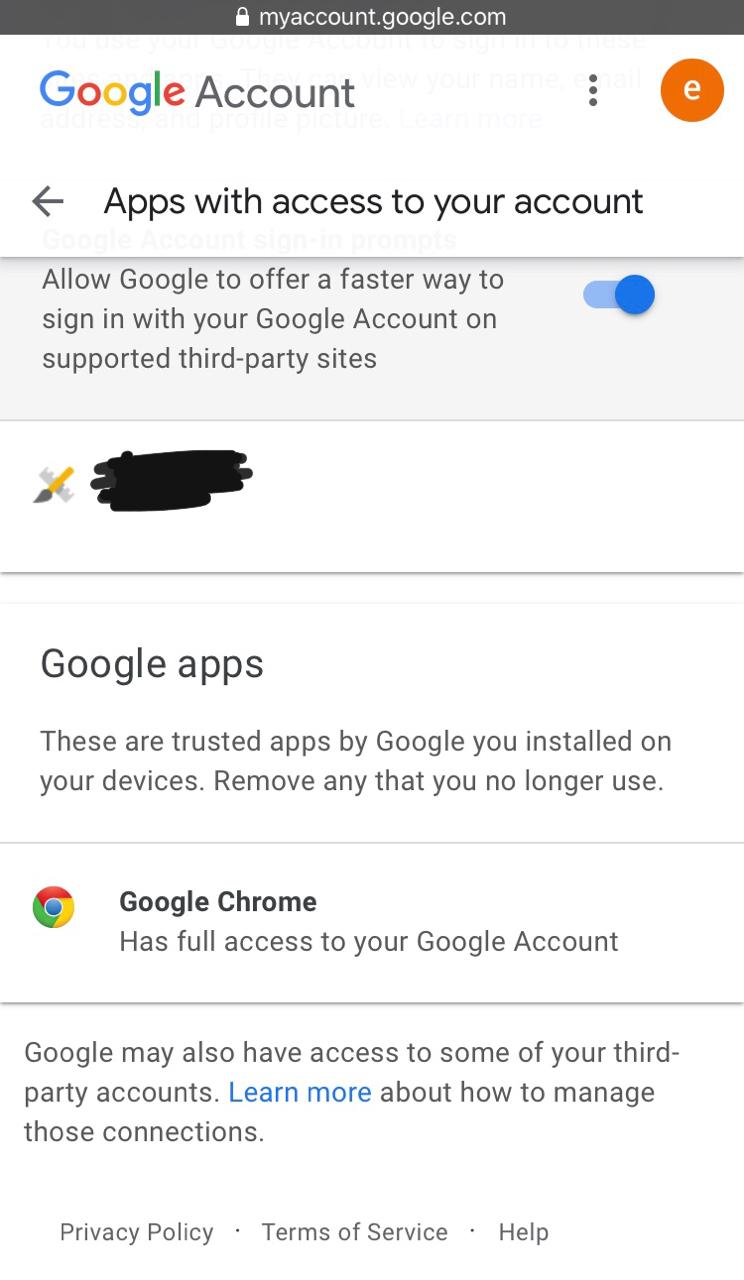
Task: Click the back arrow to go back
Action: coord(47,201)
